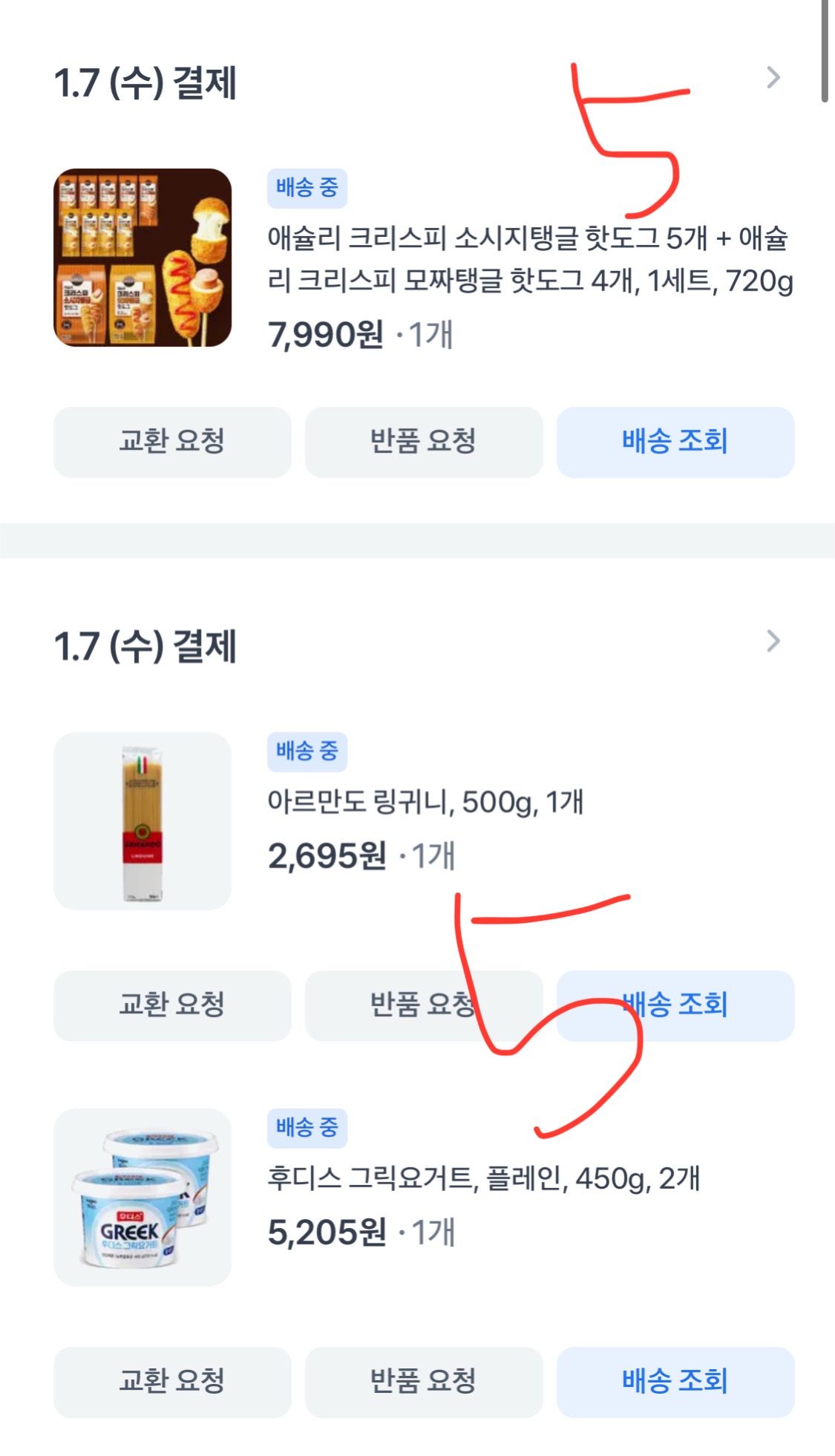This screenshot has width=835, height=1456.
Task: Request exchange for the 애슐리 핫도그 order
Action: tap(172, 442)
